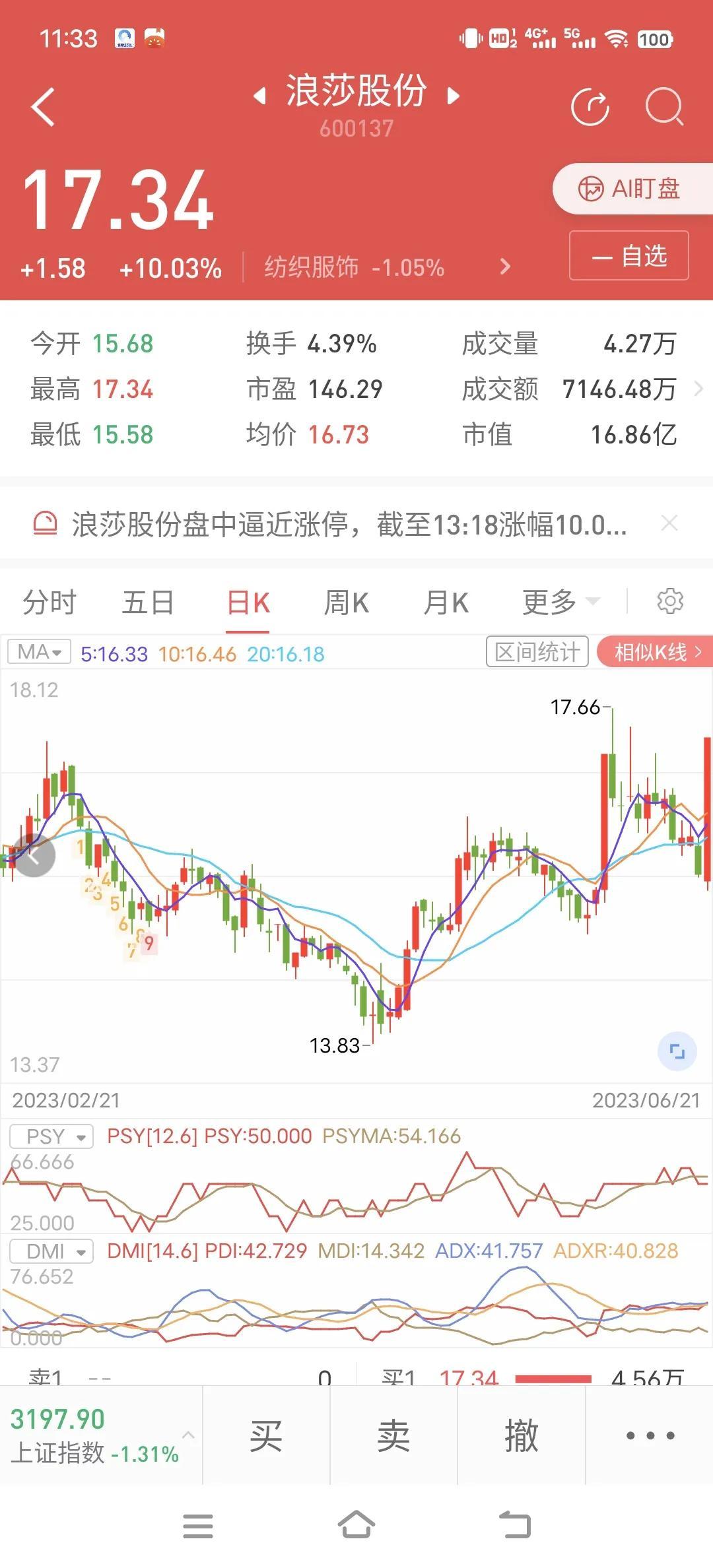Change the DMI indicator dropdown
The width and height of the screenshot is (713, 1568).
(51, 1251)
